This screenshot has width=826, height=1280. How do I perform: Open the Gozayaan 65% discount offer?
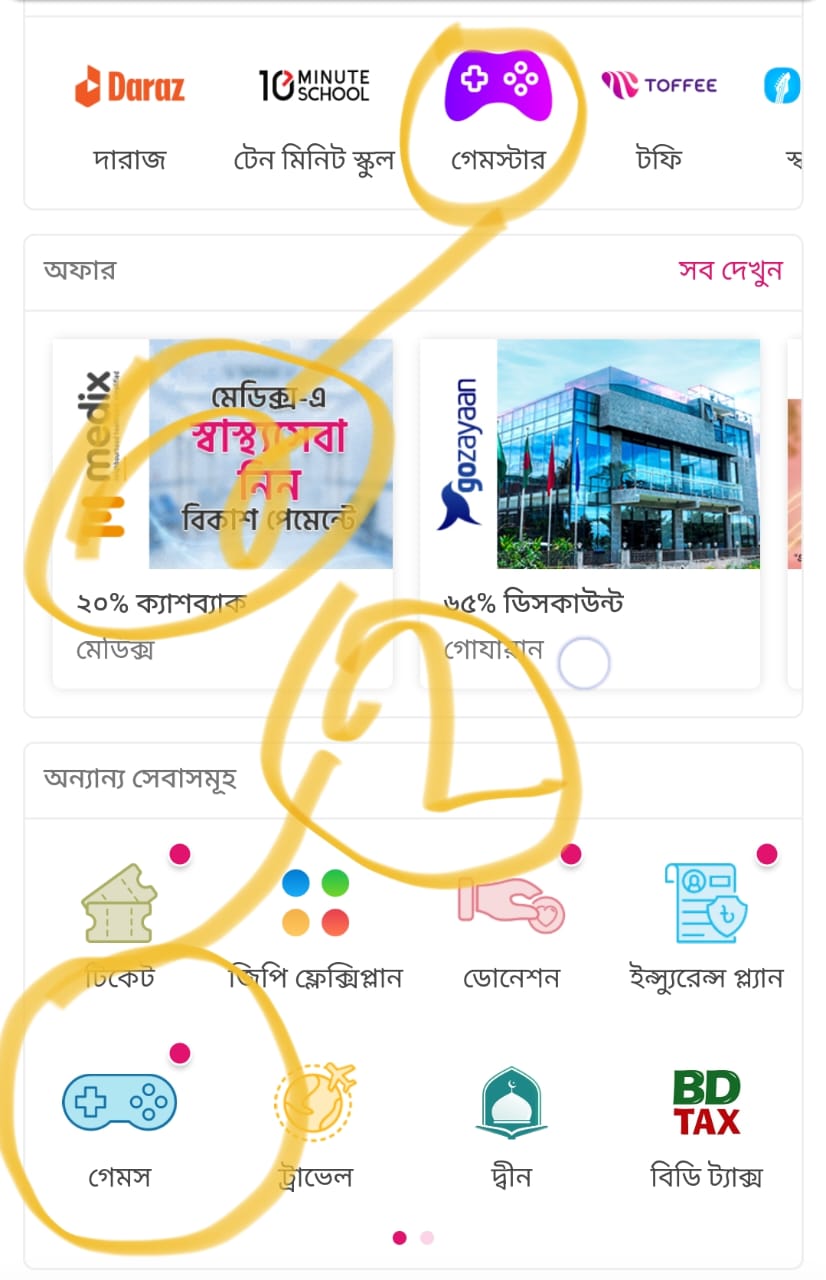point(589,513)
